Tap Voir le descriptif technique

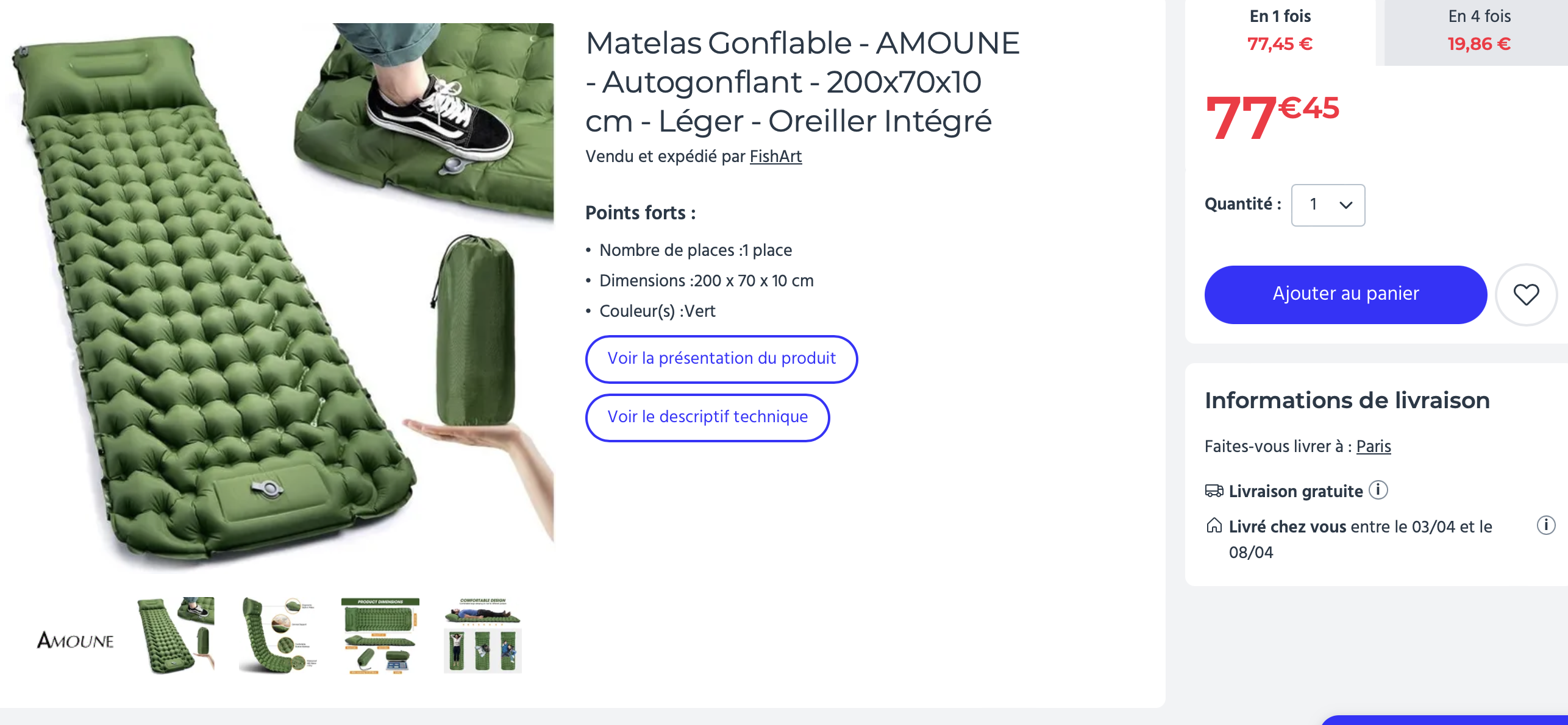coord(707,417)
